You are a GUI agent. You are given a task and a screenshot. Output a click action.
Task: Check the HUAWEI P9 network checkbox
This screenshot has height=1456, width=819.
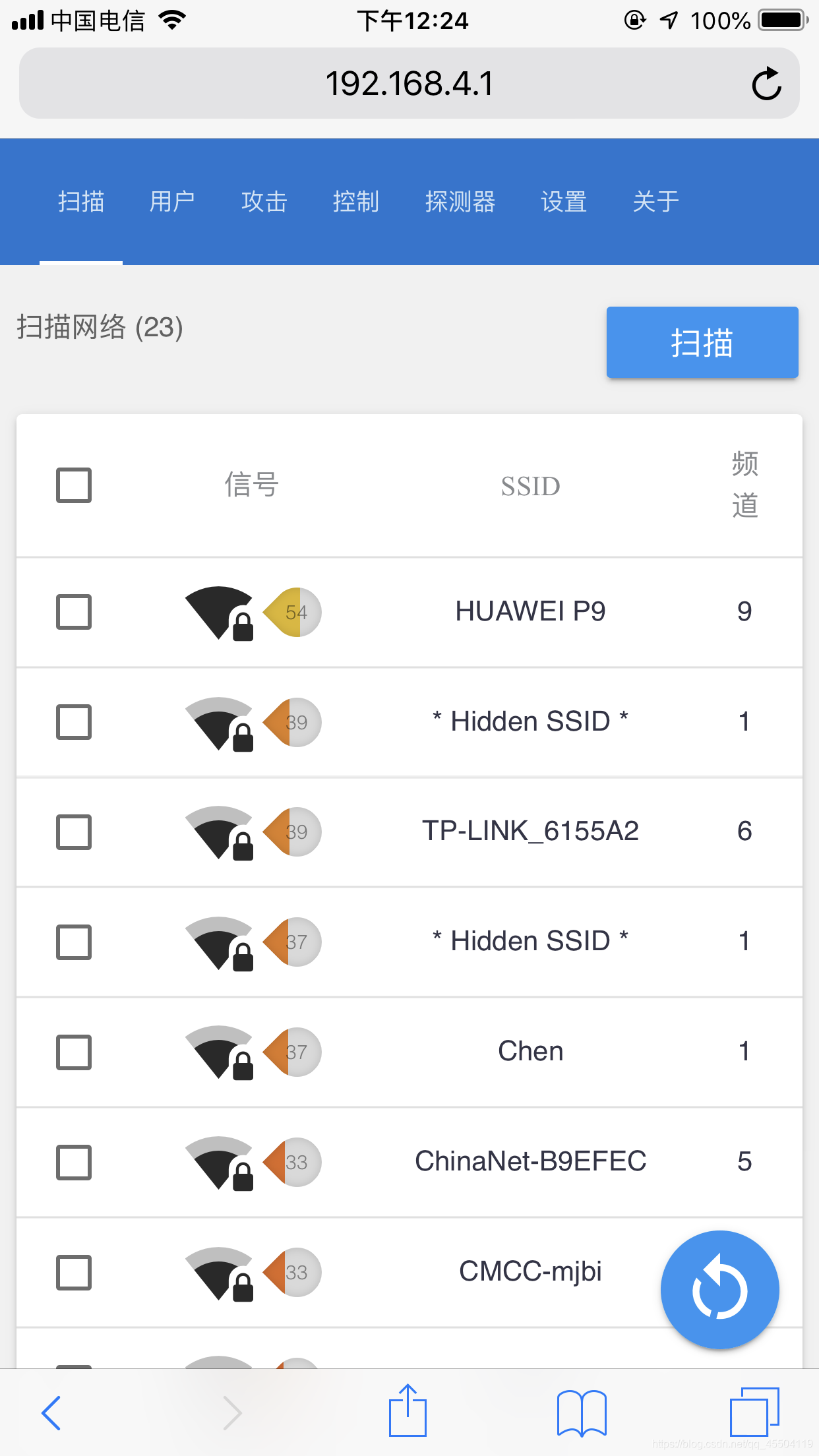[73, 613]
